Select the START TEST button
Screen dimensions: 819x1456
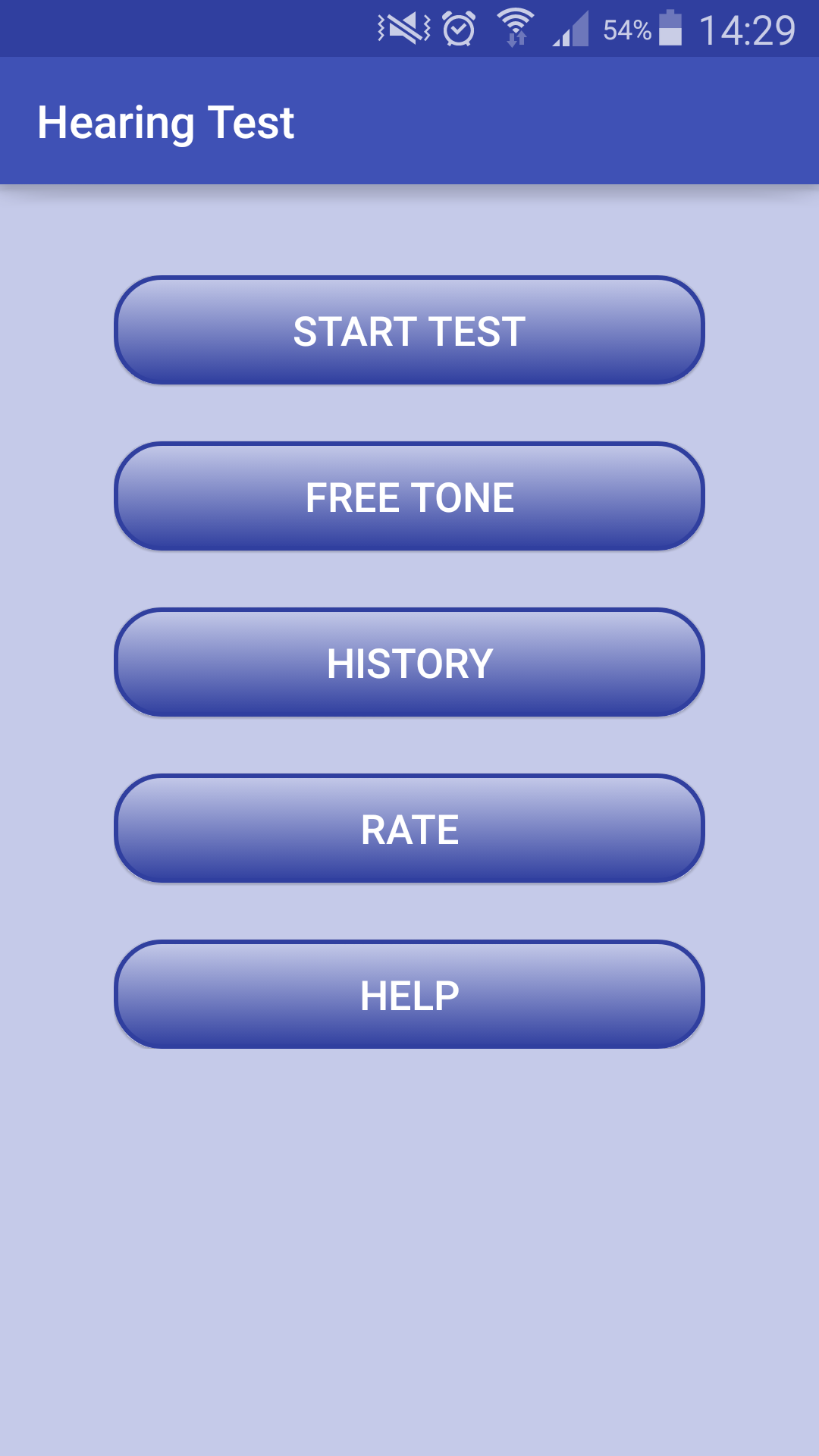pos(409,331)
